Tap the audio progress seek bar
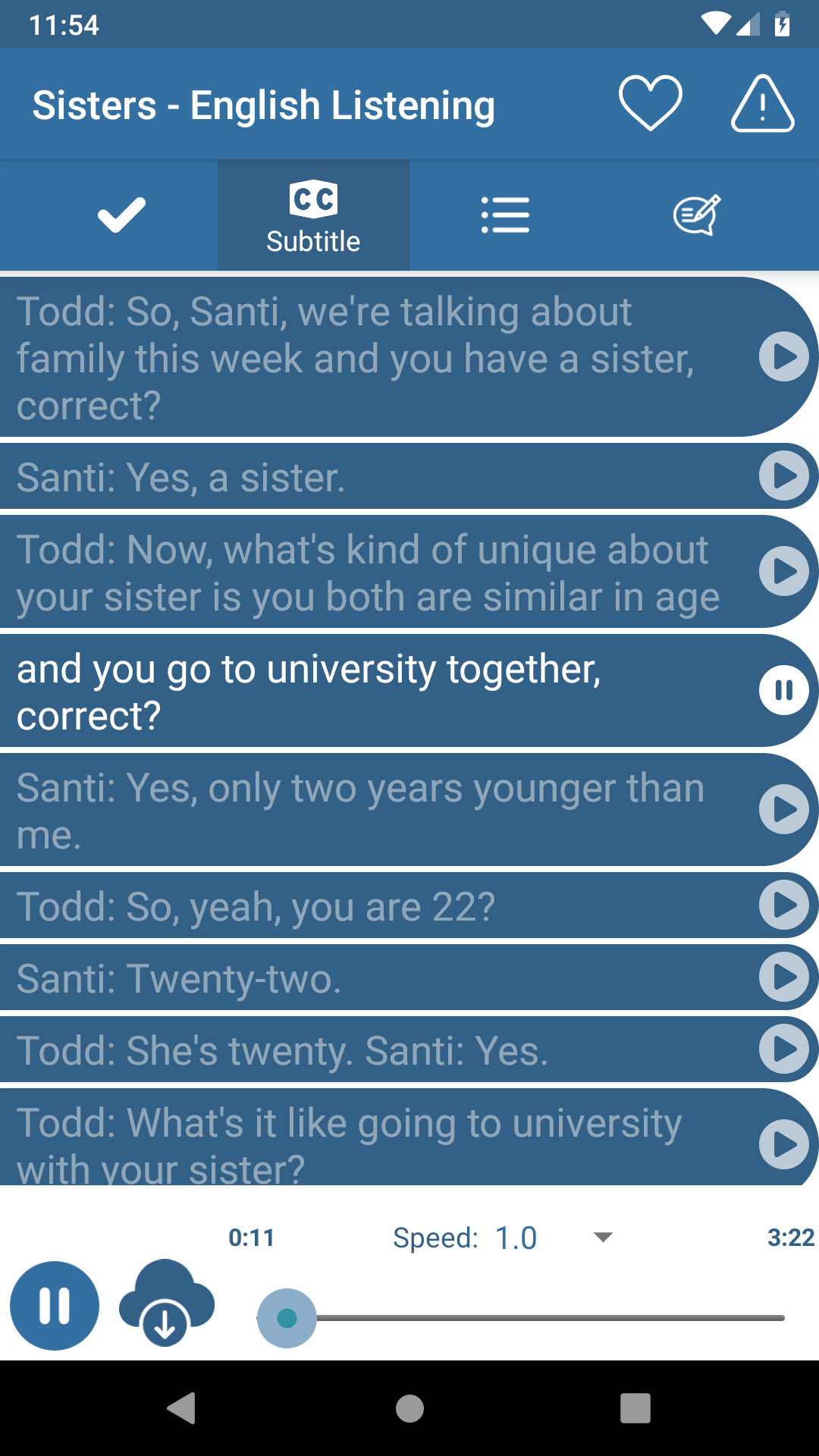Image resolution: width=819 pixels, height=1456 pixels. coord(531,1318)
